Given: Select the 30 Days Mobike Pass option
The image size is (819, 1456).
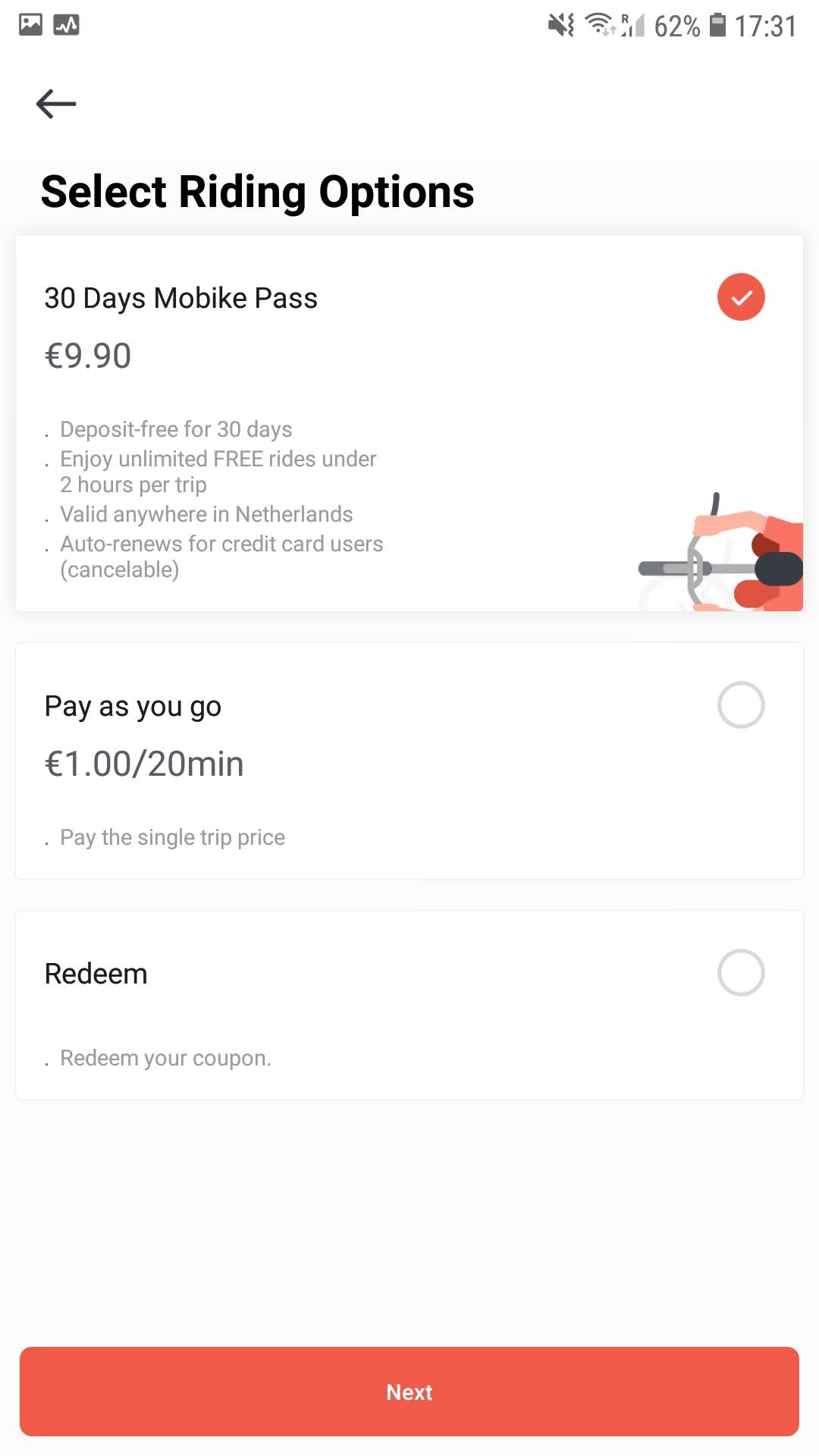Looking at the screenshot, I should point(409,423).
